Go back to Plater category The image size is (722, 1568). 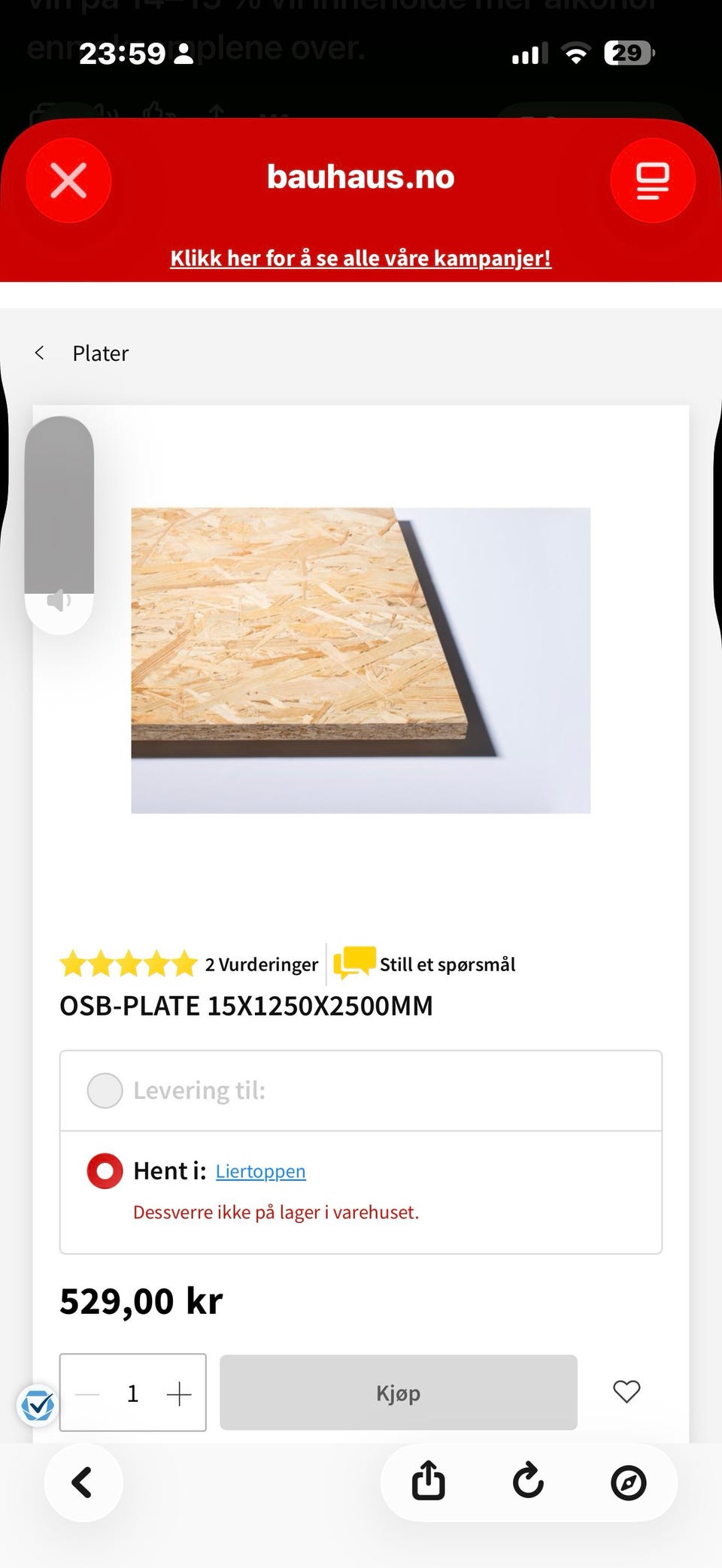(82, 353)
